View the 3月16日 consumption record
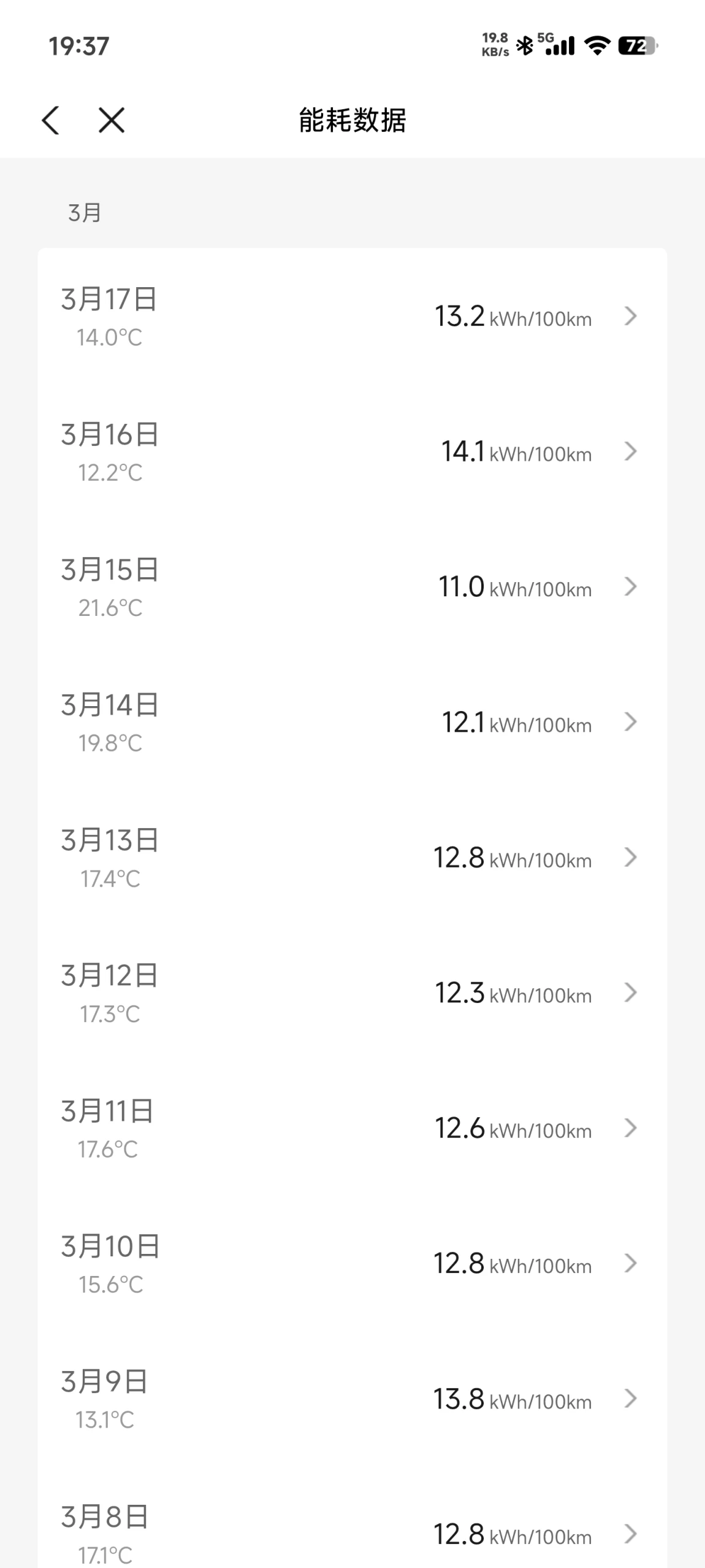 click(352, 452)
